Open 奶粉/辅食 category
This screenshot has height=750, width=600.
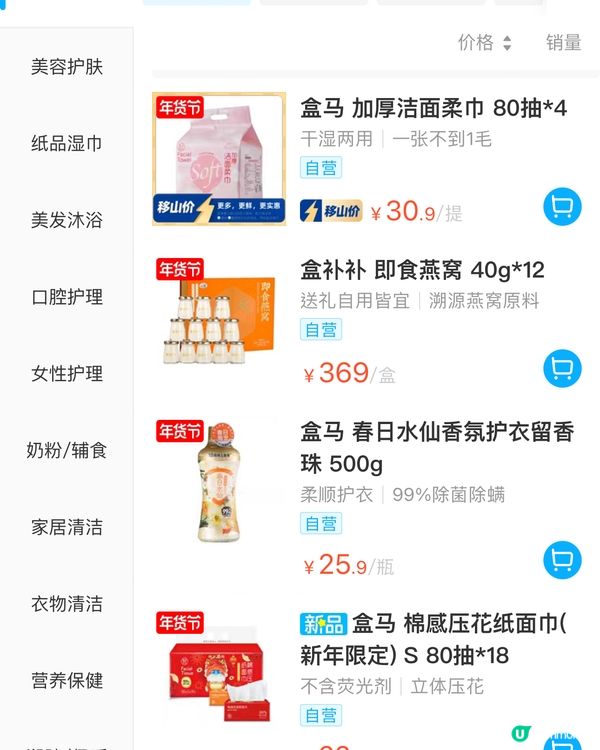[x=67, y=450]
